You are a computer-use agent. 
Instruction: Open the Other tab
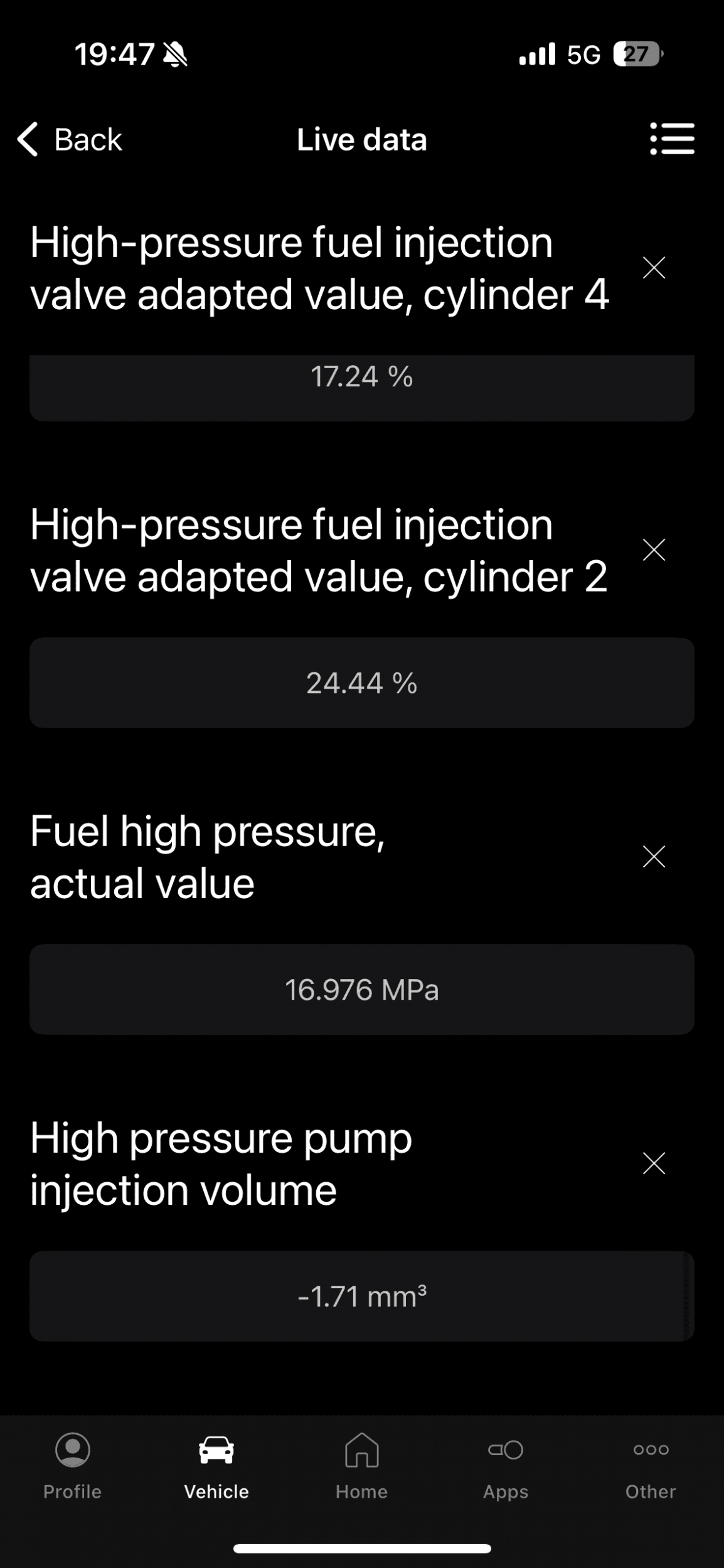point(651,1466)
